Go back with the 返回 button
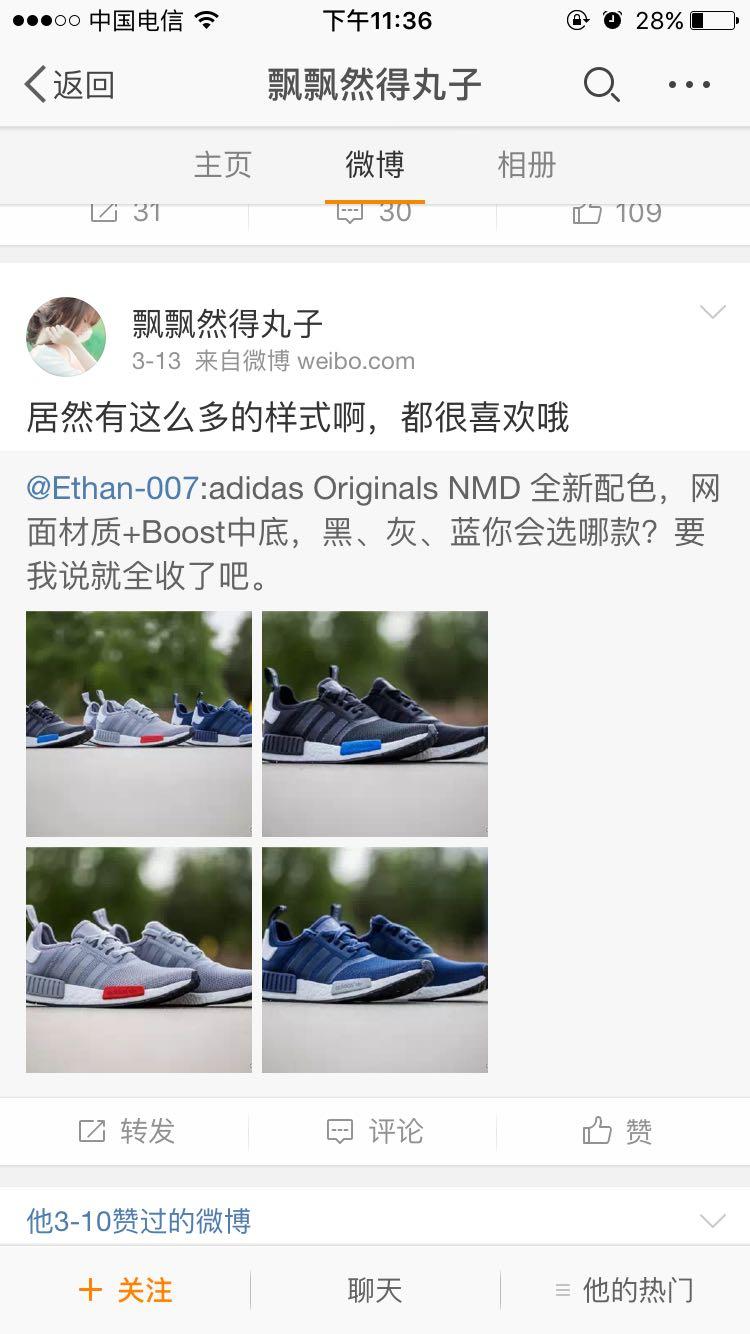The width and height of the screenshot is (750, 1334). 68,85
